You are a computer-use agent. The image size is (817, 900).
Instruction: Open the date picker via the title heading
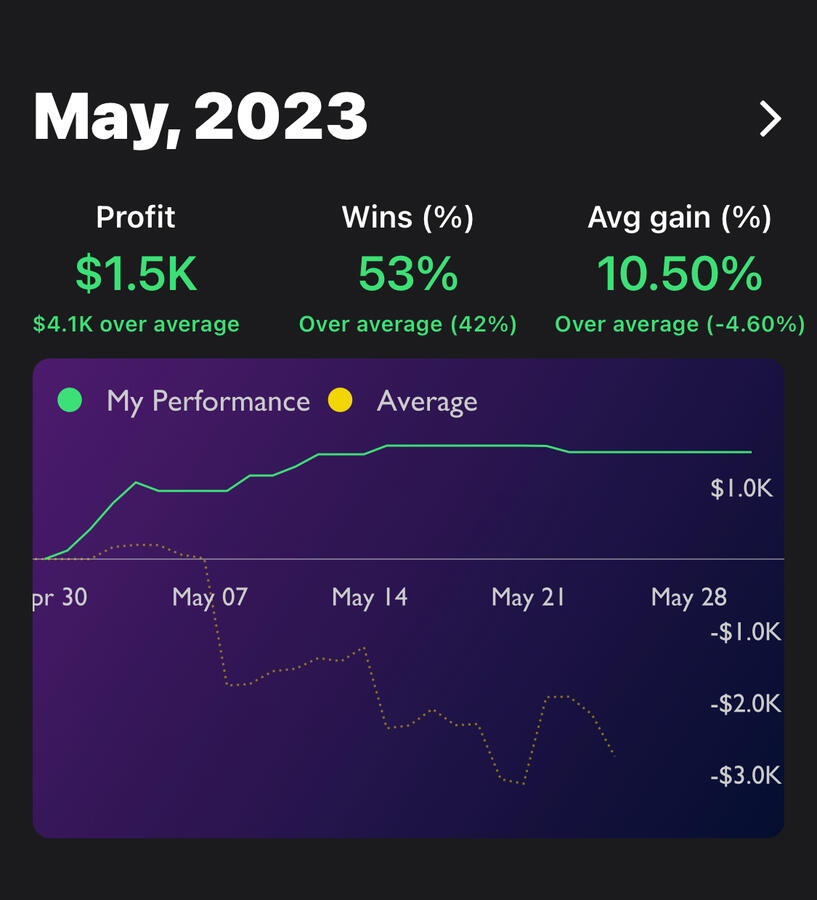[x=200, y=118]
